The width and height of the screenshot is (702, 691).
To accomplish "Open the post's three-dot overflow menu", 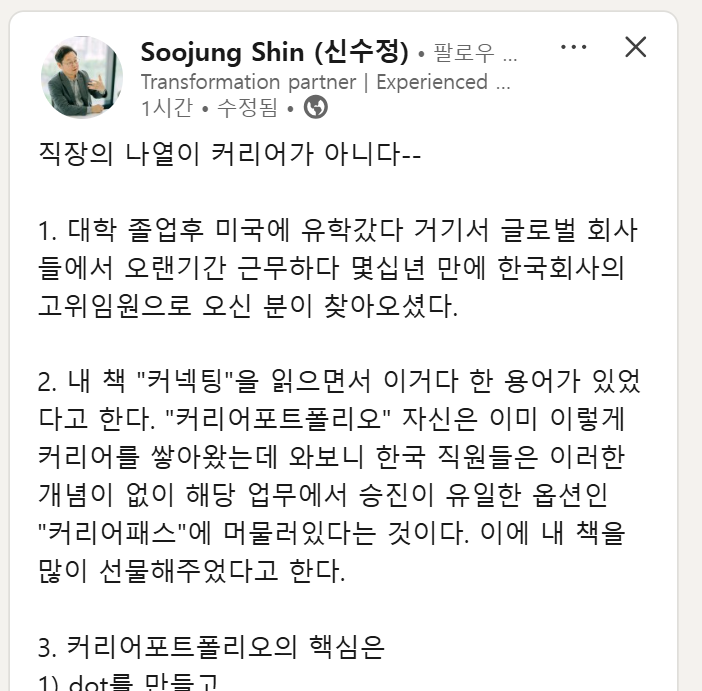I will point(574,47).
